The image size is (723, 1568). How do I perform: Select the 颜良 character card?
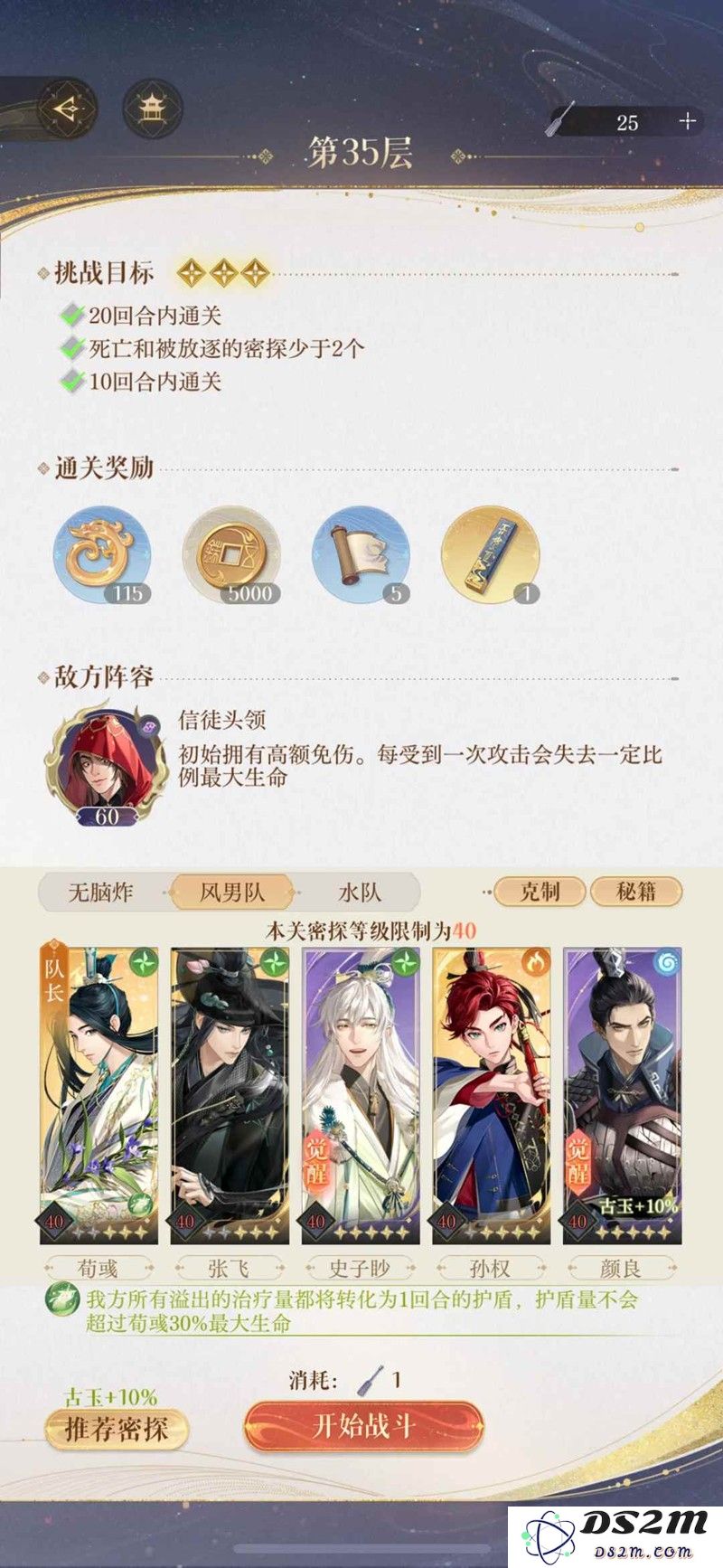click(x=623, y=1096)
